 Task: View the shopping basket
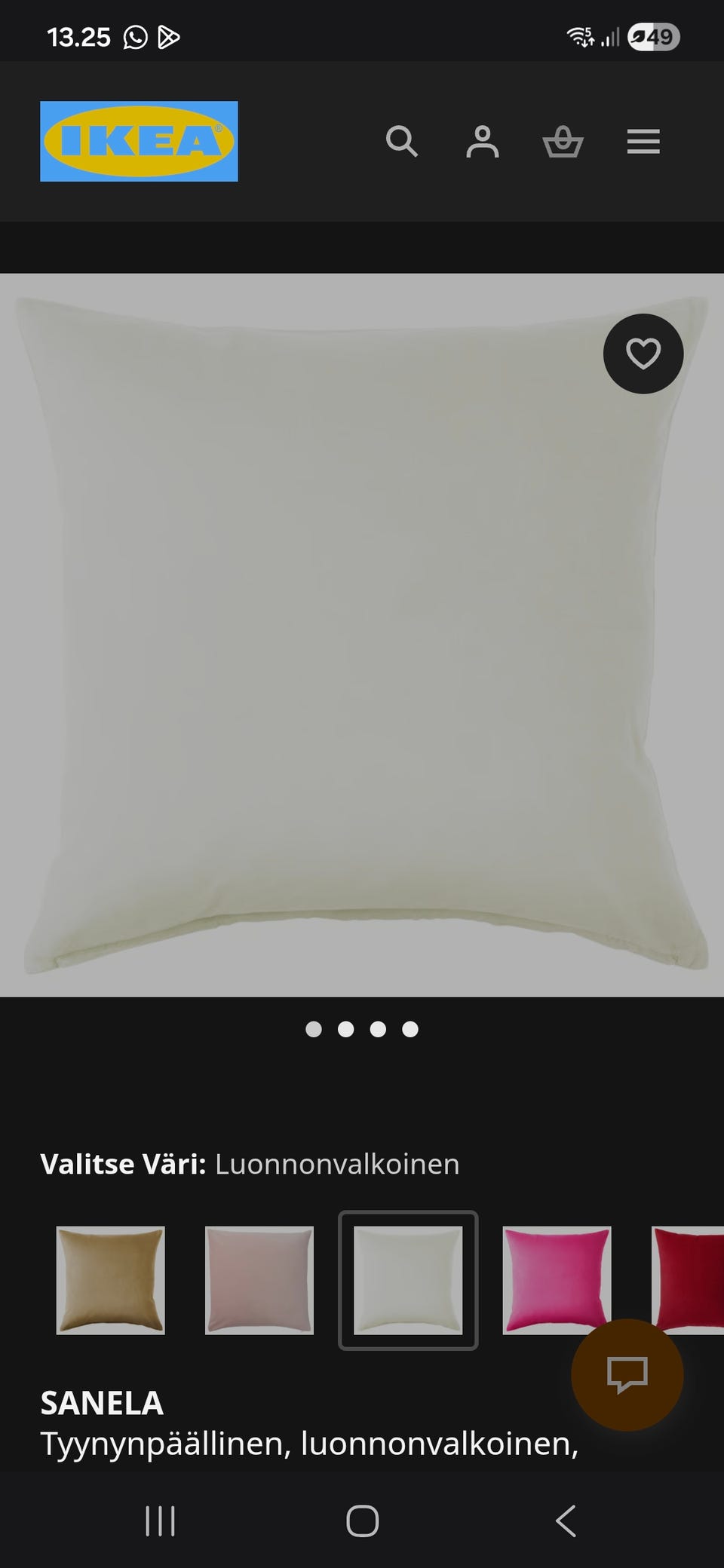(x=563, y=141)
